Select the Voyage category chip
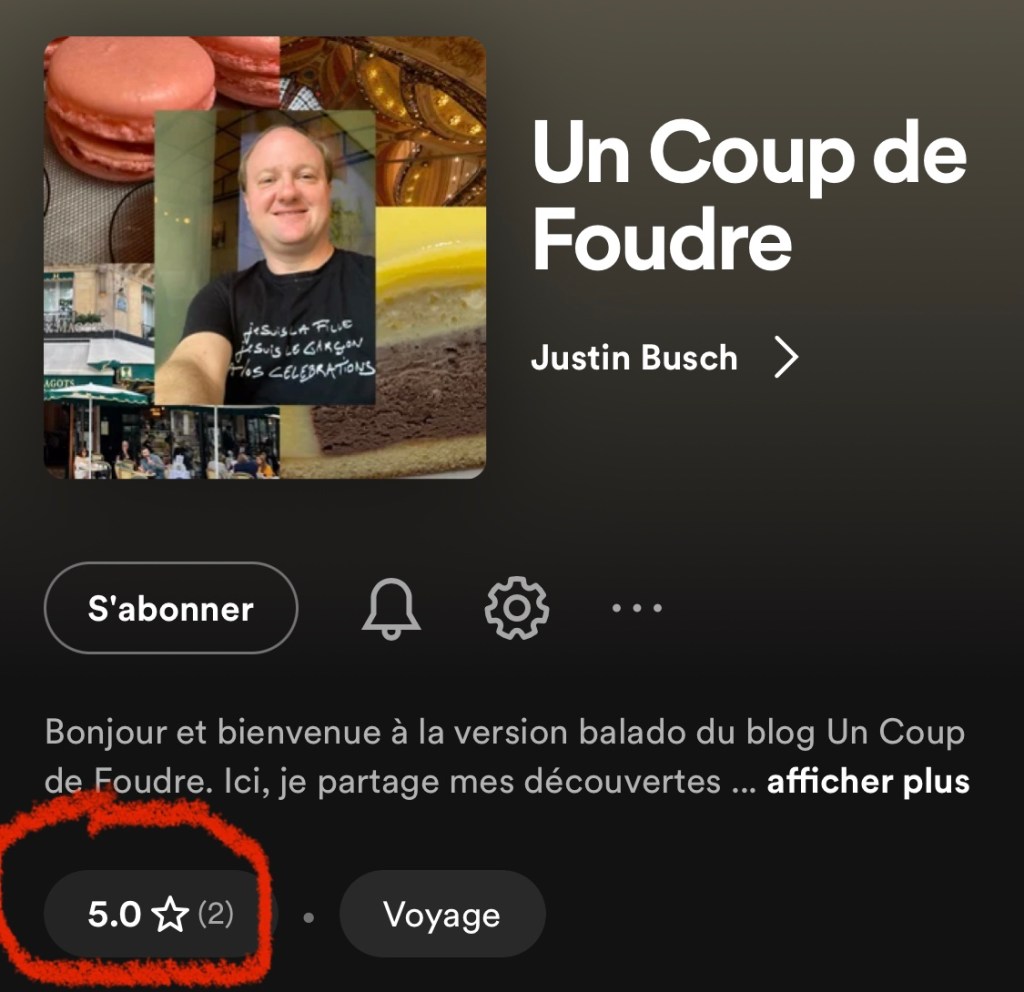 coord(442,914)
